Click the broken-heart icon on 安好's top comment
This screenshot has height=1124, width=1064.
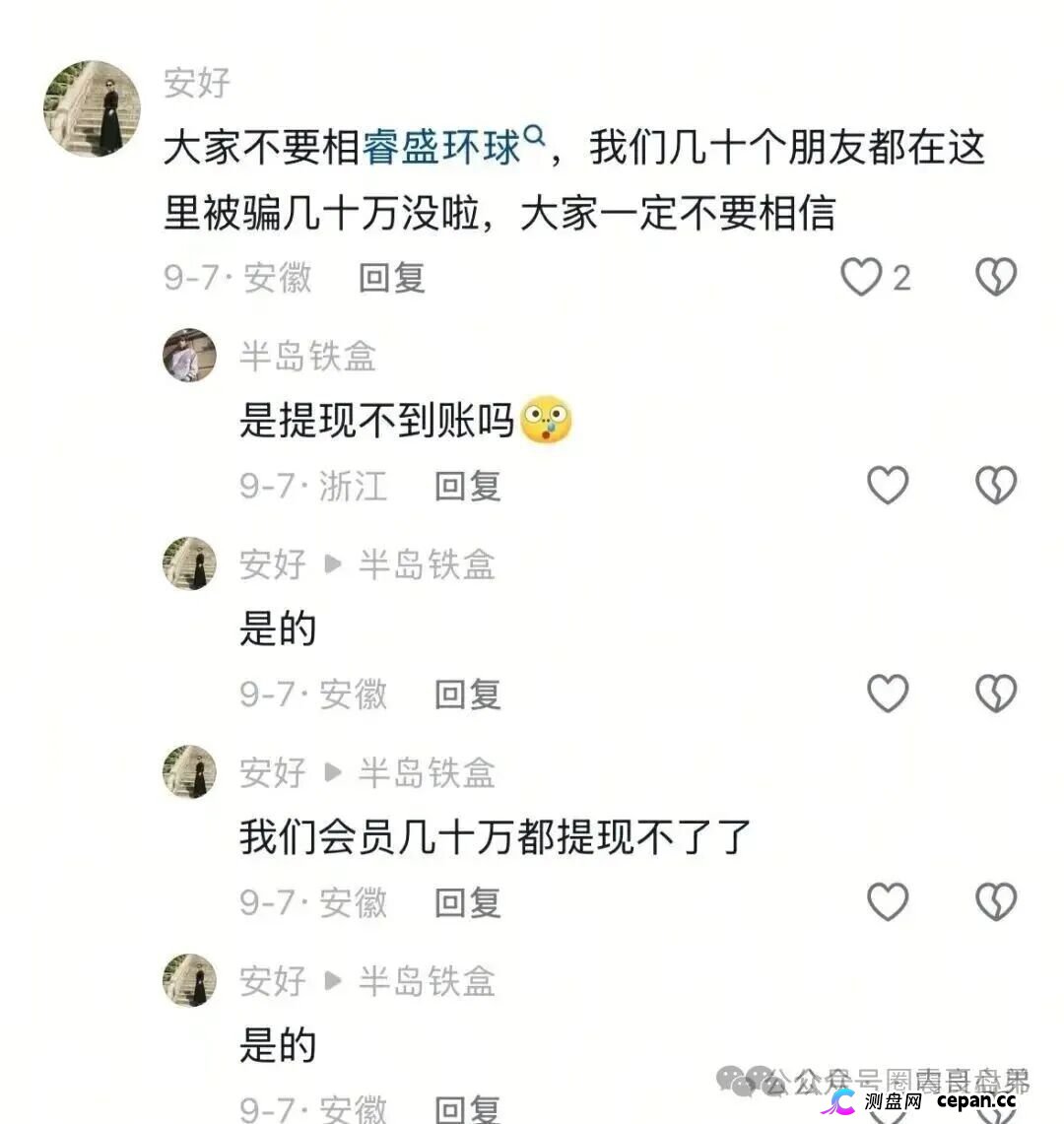(997, 277)
